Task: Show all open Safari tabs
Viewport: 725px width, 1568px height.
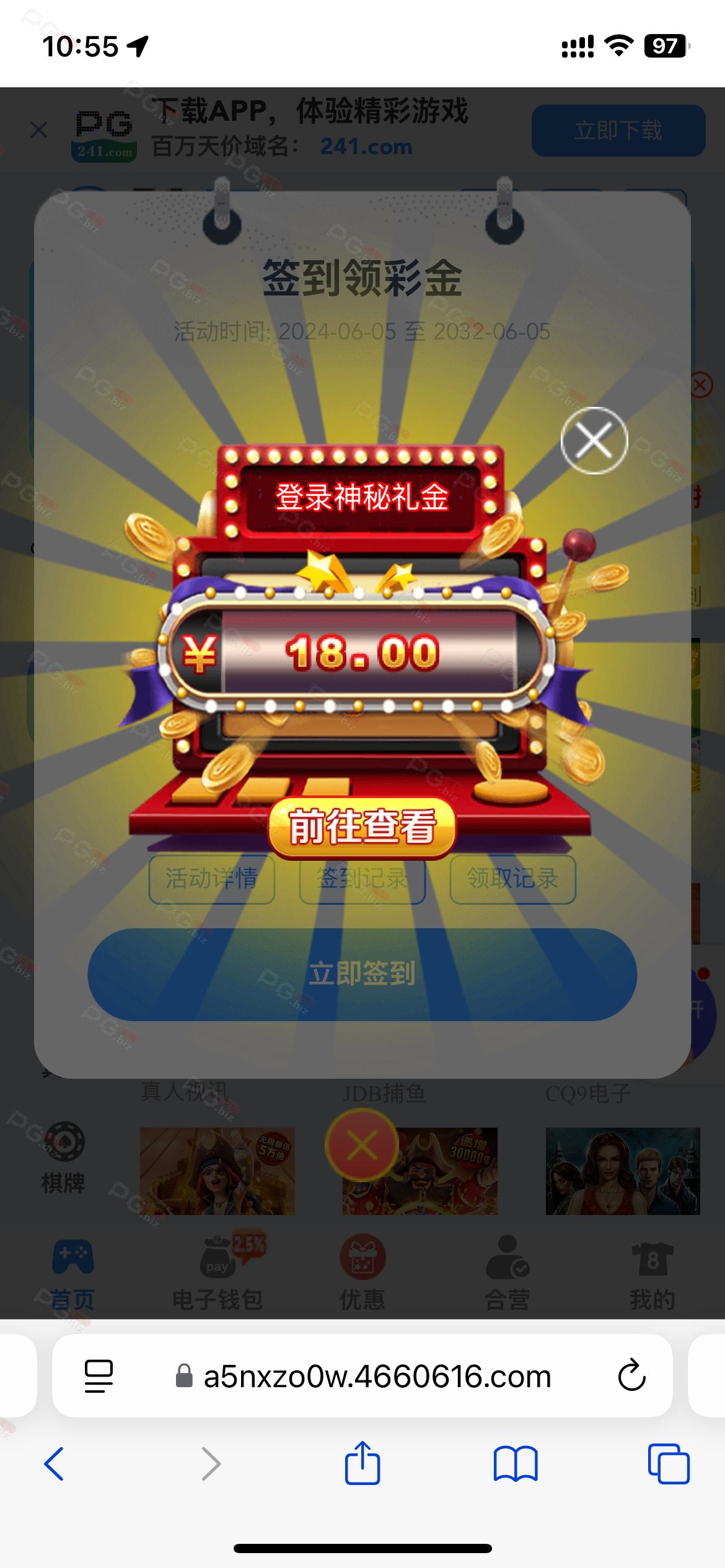Action: (668, 1464)
